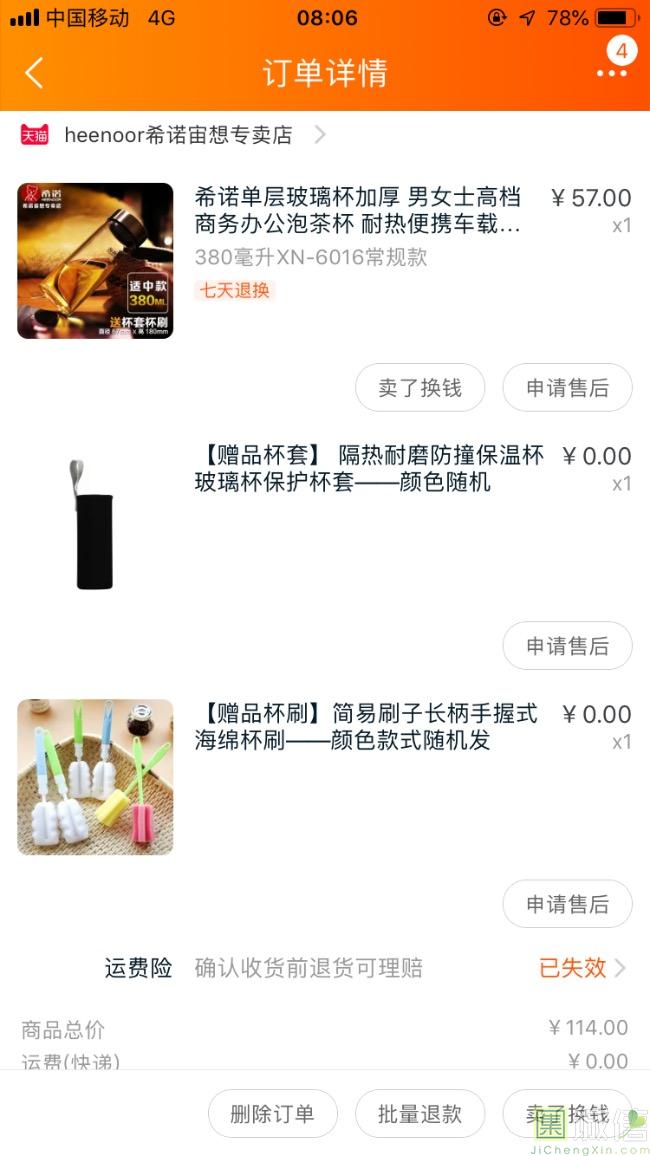Tap 卖了换钱 under the glass cup item
The image size is (650, 1156).
(420, 388)
